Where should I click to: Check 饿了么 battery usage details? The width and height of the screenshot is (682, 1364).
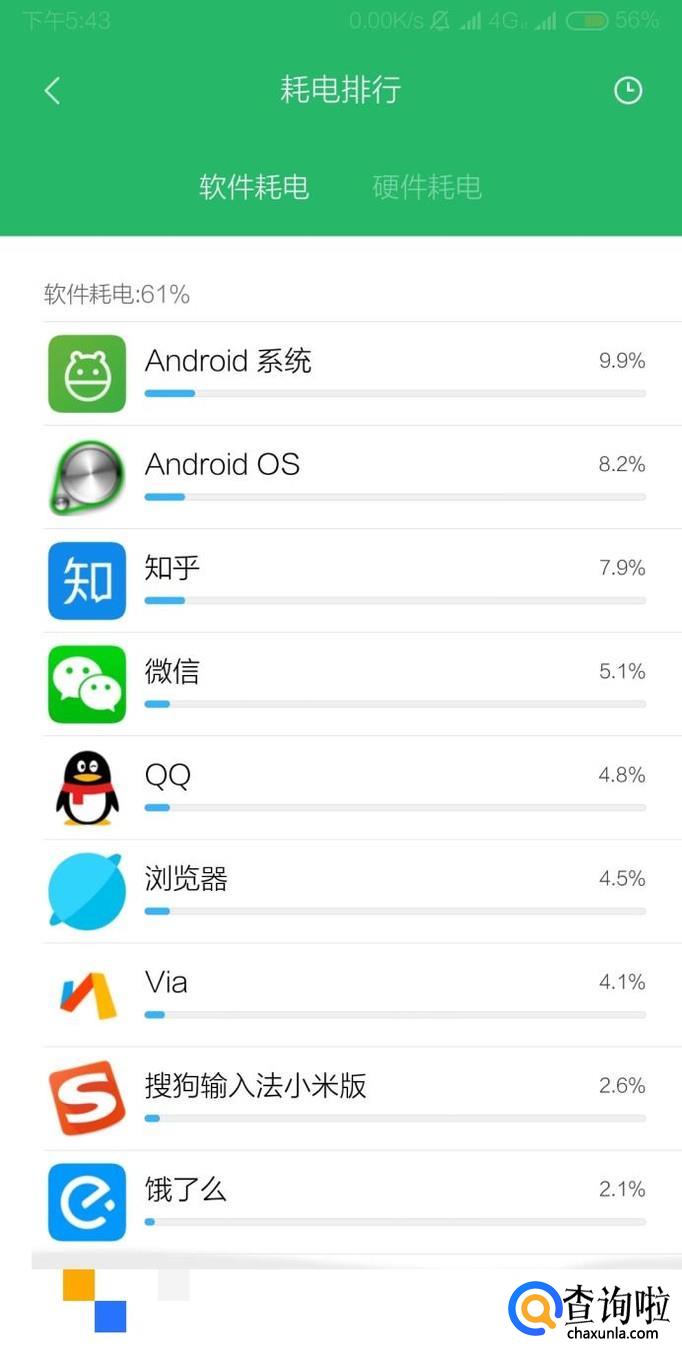pyautogui.click(x=360, y=1202)
